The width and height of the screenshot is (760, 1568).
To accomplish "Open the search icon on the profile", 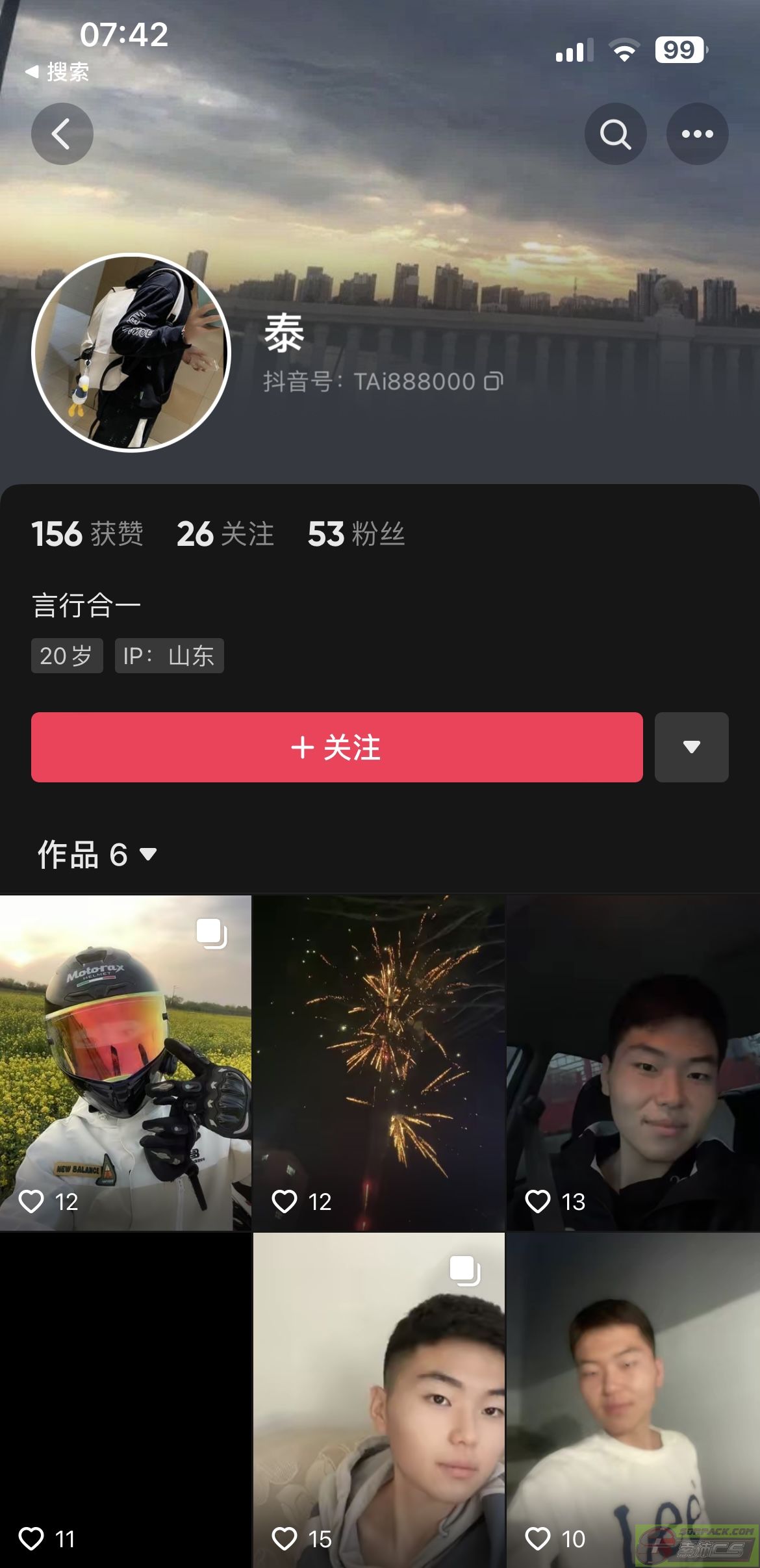I will coord(614,134).
